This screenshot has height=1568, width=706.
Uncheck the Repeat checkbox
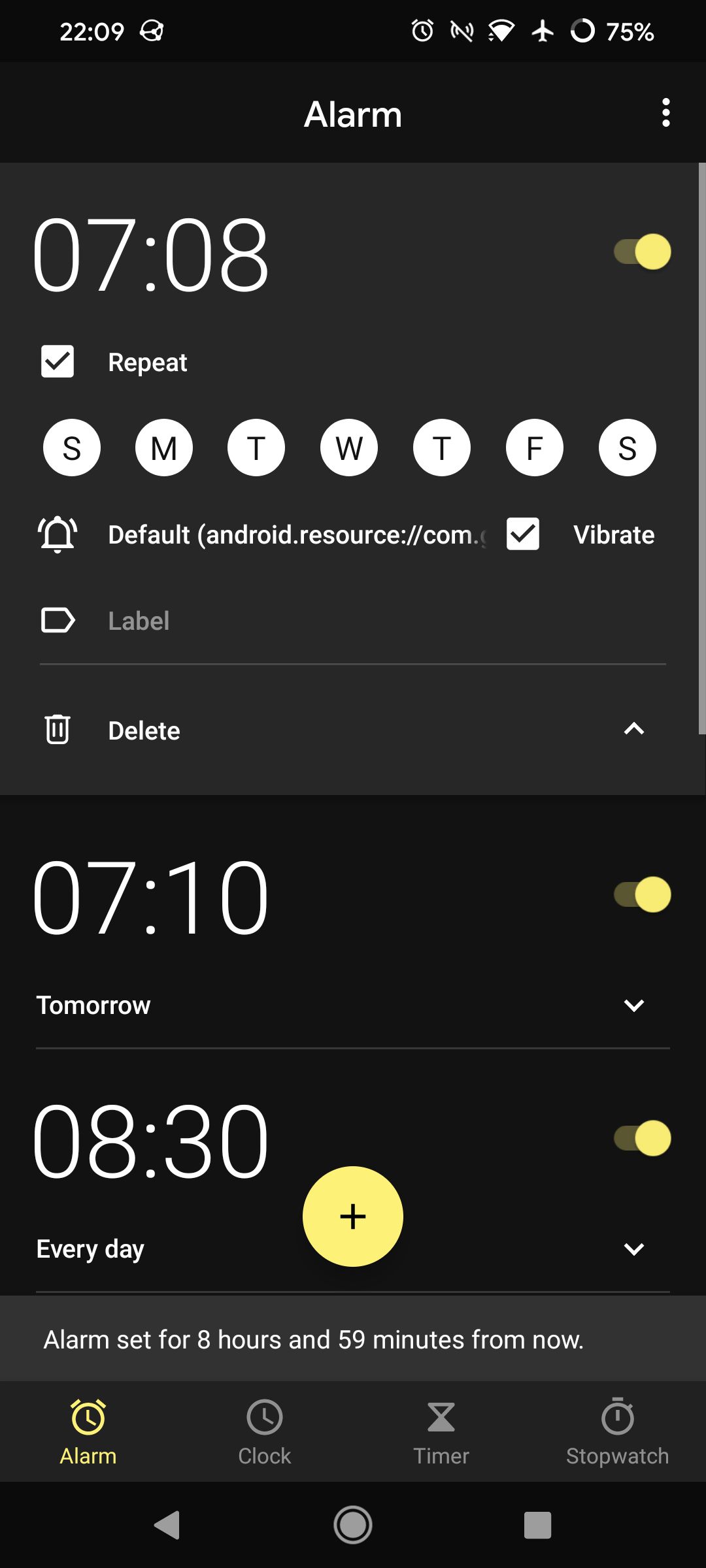[58, 361]
